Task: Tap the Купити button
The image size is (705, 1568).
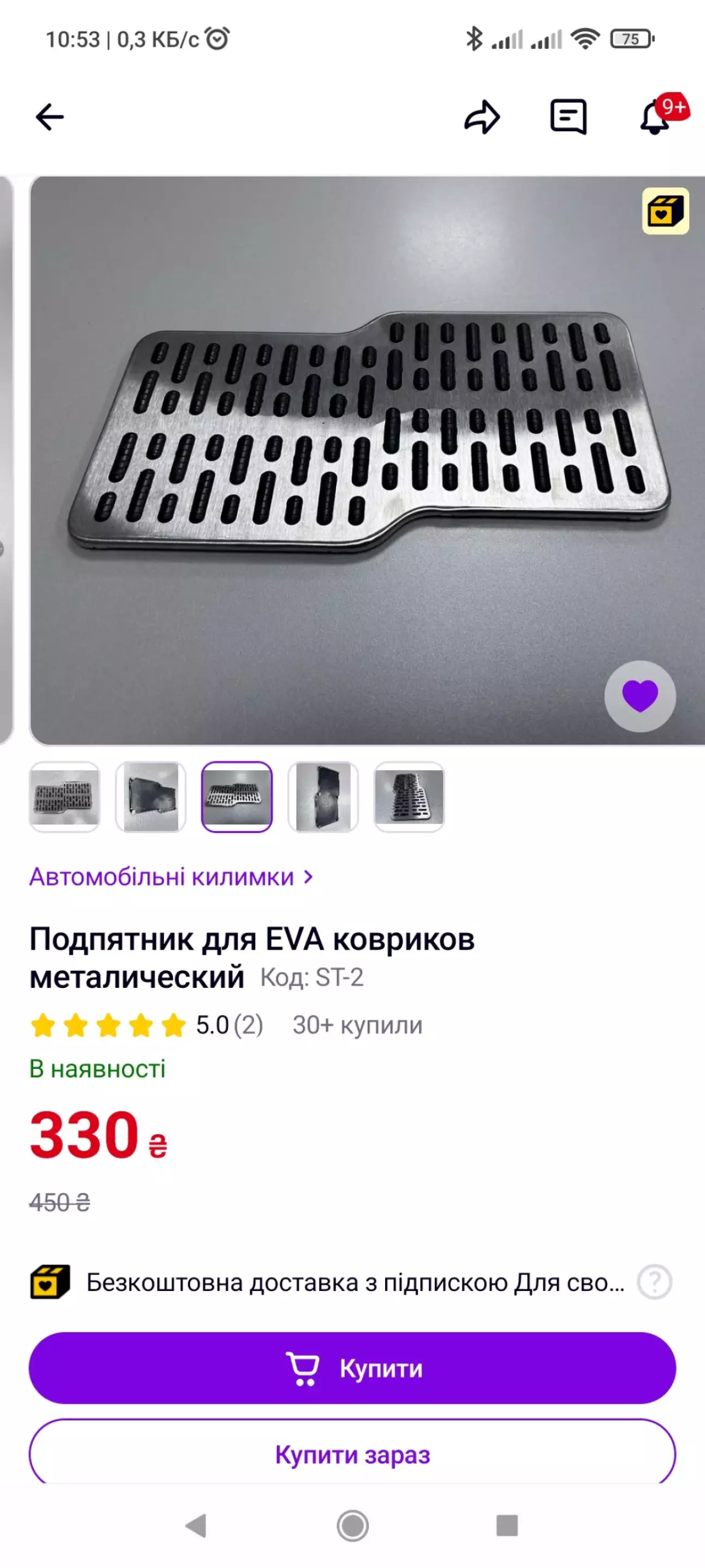Action: pos(352,1368)
